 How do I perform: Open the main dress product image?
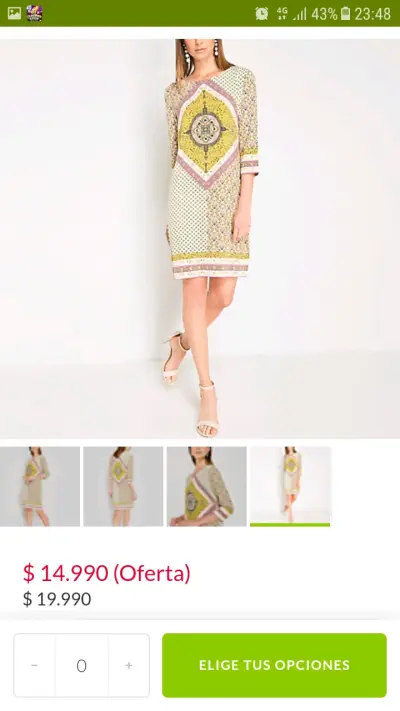click(200, 239)
